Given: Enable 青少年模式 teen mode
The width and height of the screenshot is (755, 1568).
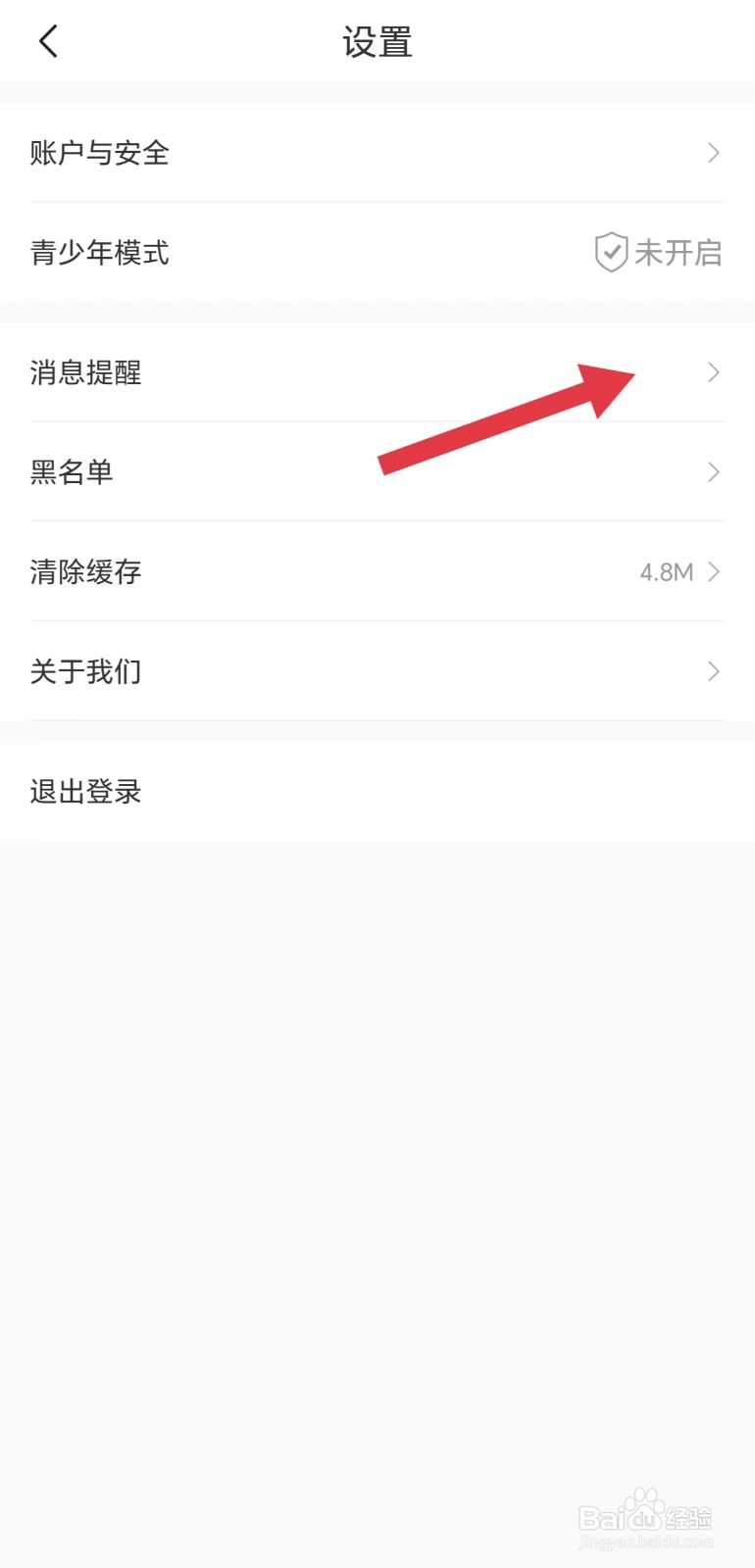Looking at the screenshot, I should pyautogui.click(x=377, y=253).
